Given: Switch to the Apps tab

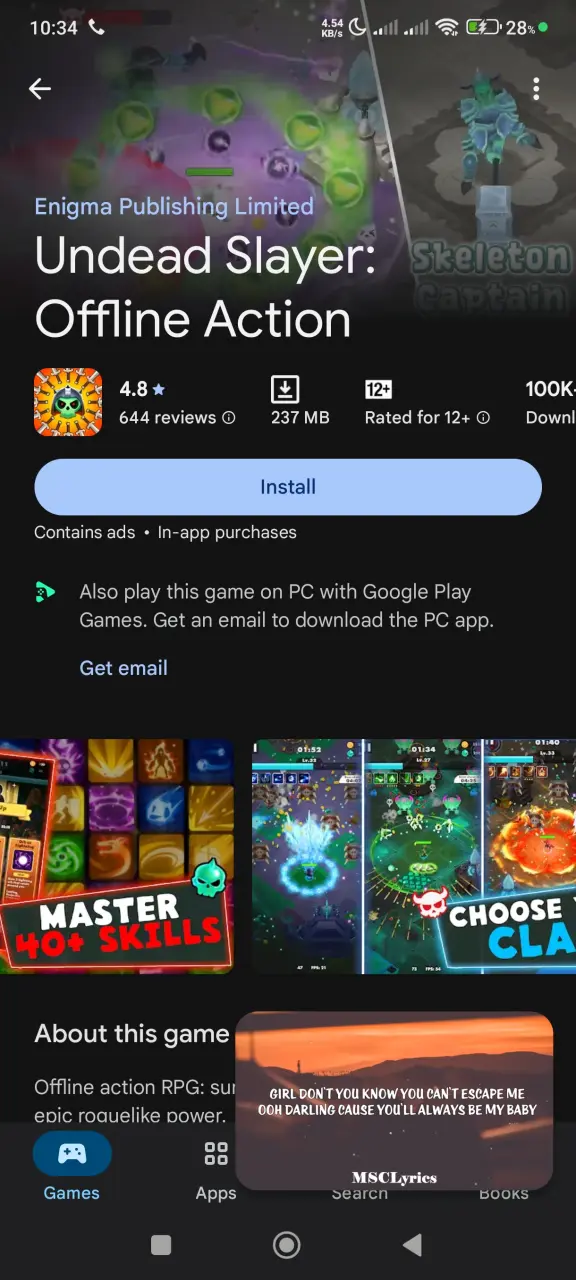Looking at the screenshot, I should [216, 1168].
